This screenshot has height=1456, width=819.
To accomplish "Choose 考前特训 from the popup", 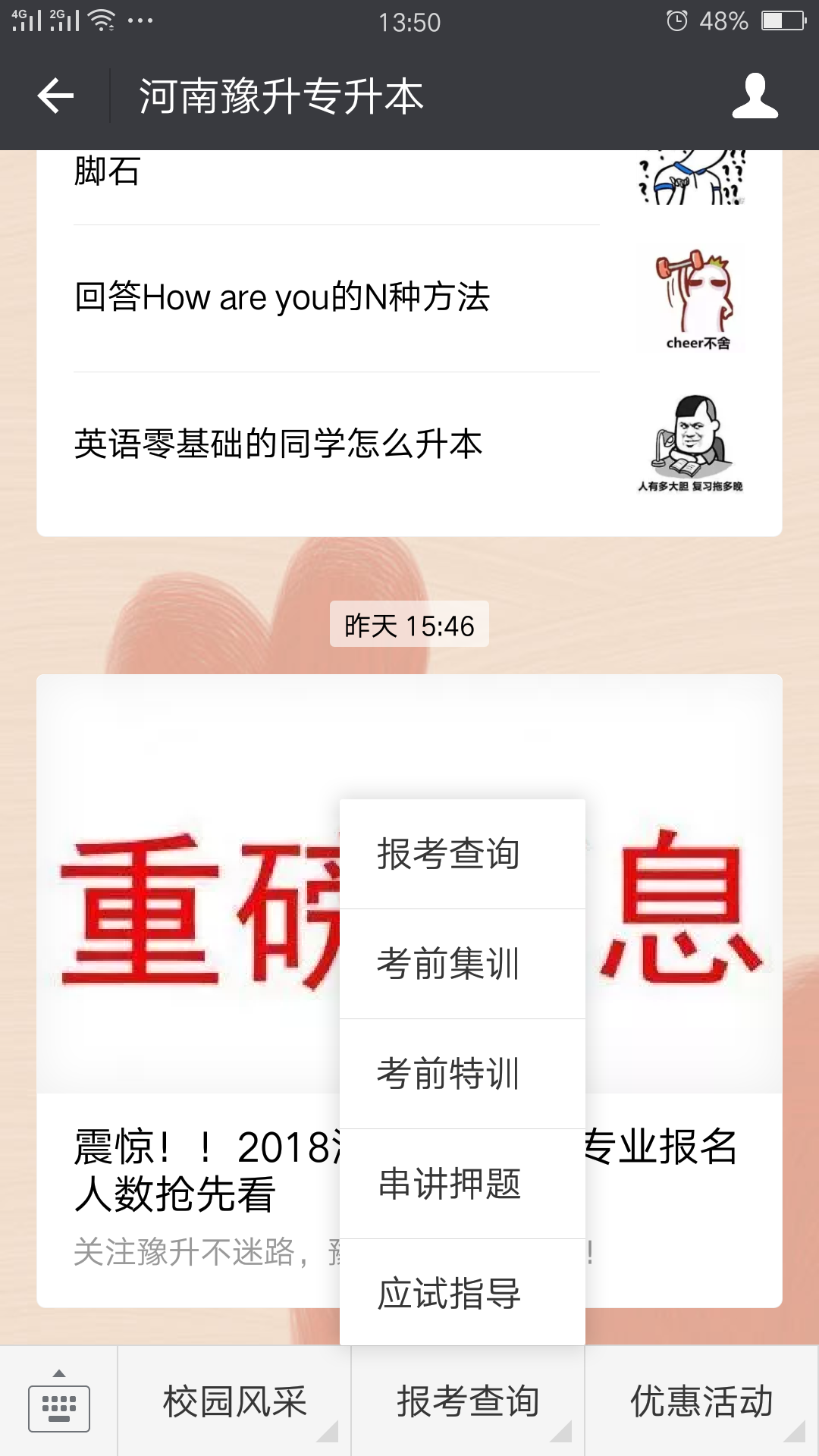I will pyautogui.click(x=463, y=1074).
